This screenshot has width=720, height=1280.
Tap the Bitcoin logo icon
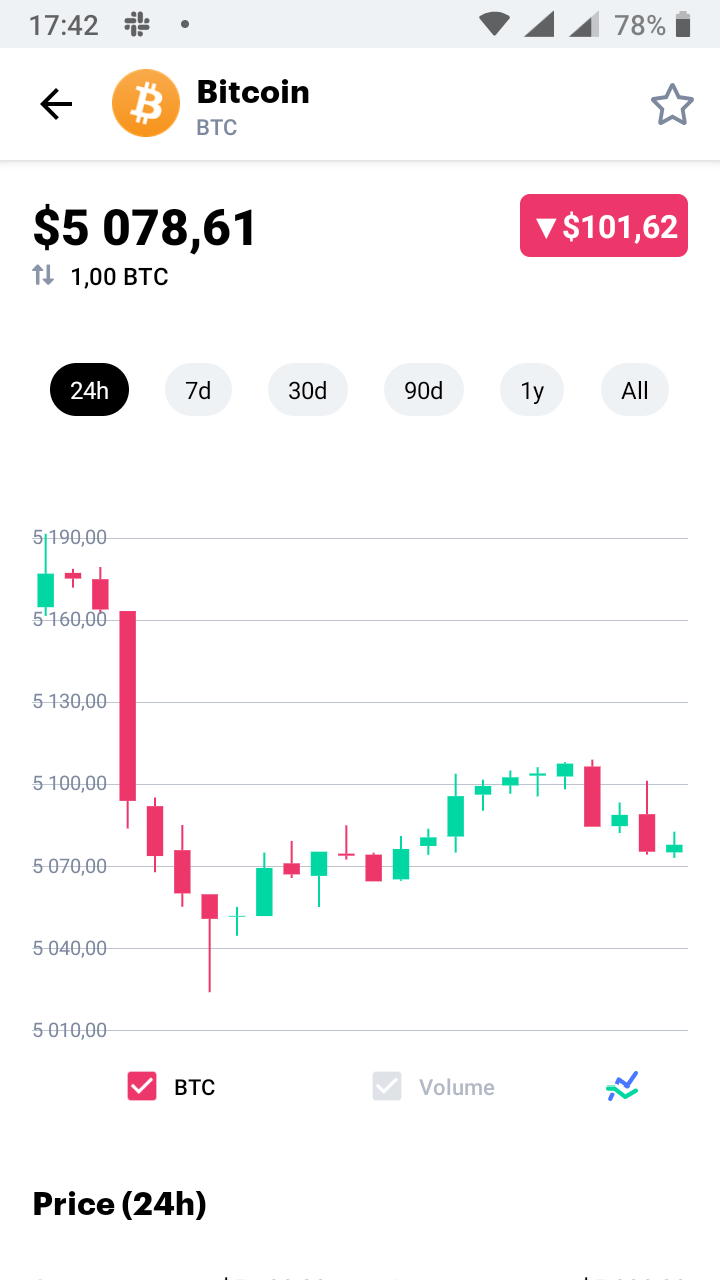pyautogui.click(x=146, y=104)
